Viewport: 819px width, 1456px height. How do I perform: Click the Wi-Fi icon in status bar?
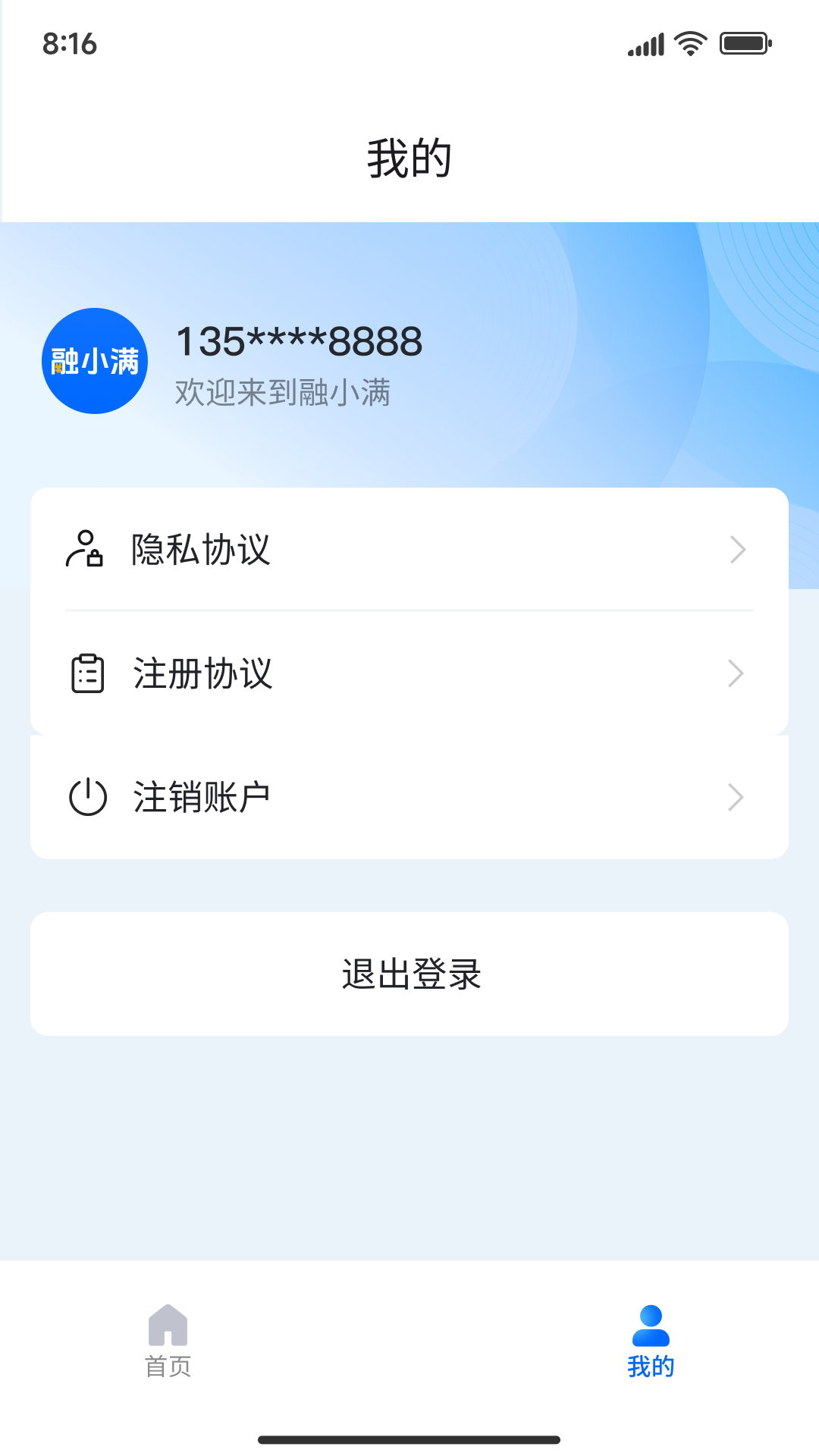[689, 44]
